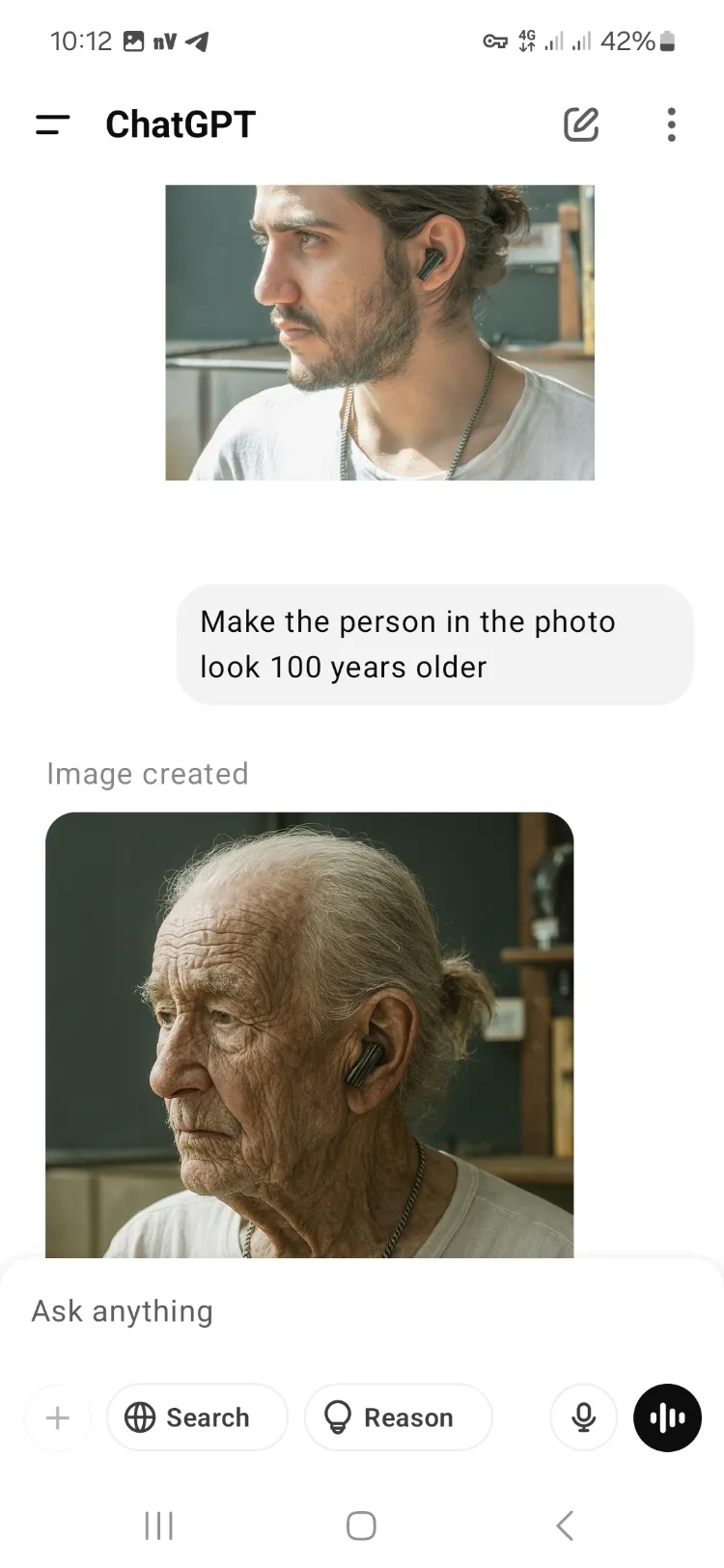
Task: Open the sidebar menu
Action: (x=53, y=124)
